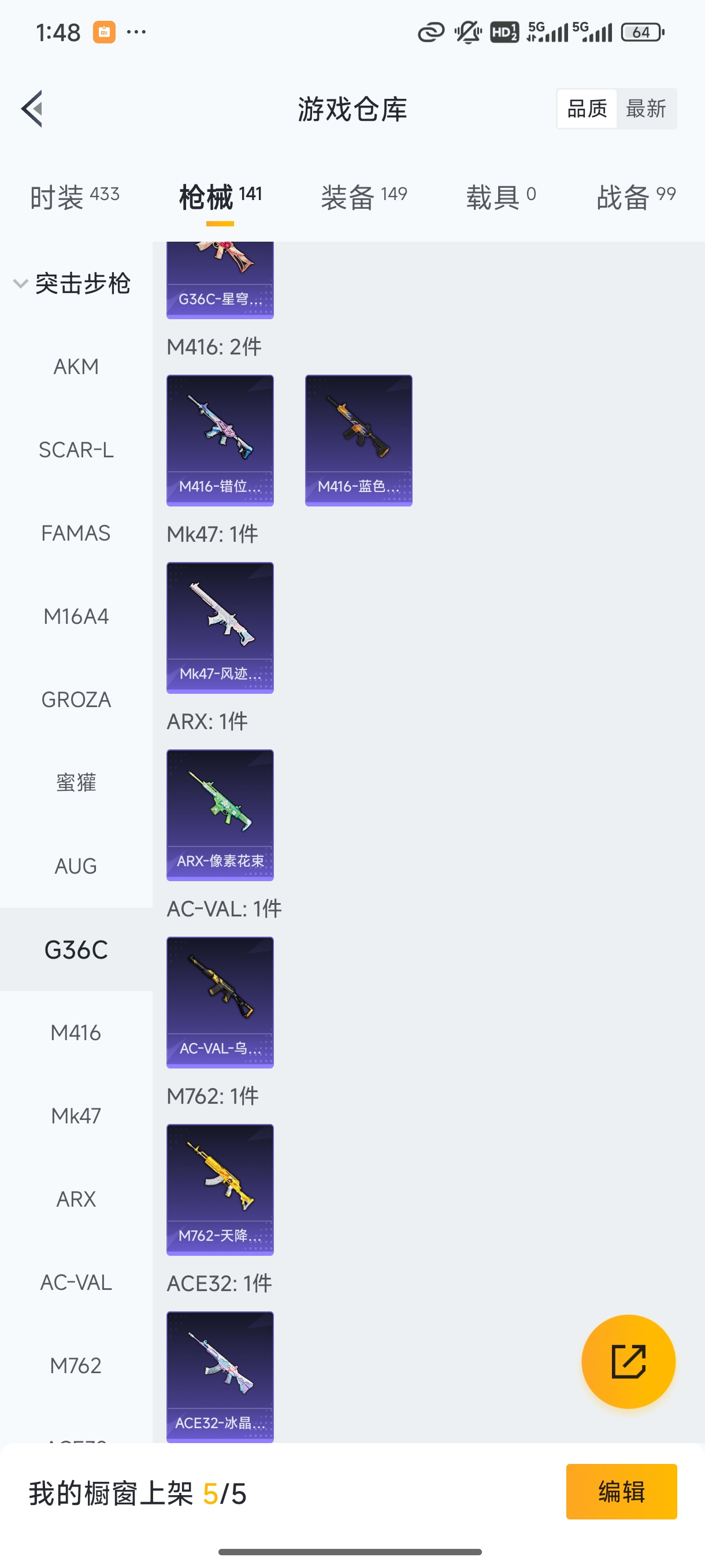Jump to the AUG section

[76, 866]
